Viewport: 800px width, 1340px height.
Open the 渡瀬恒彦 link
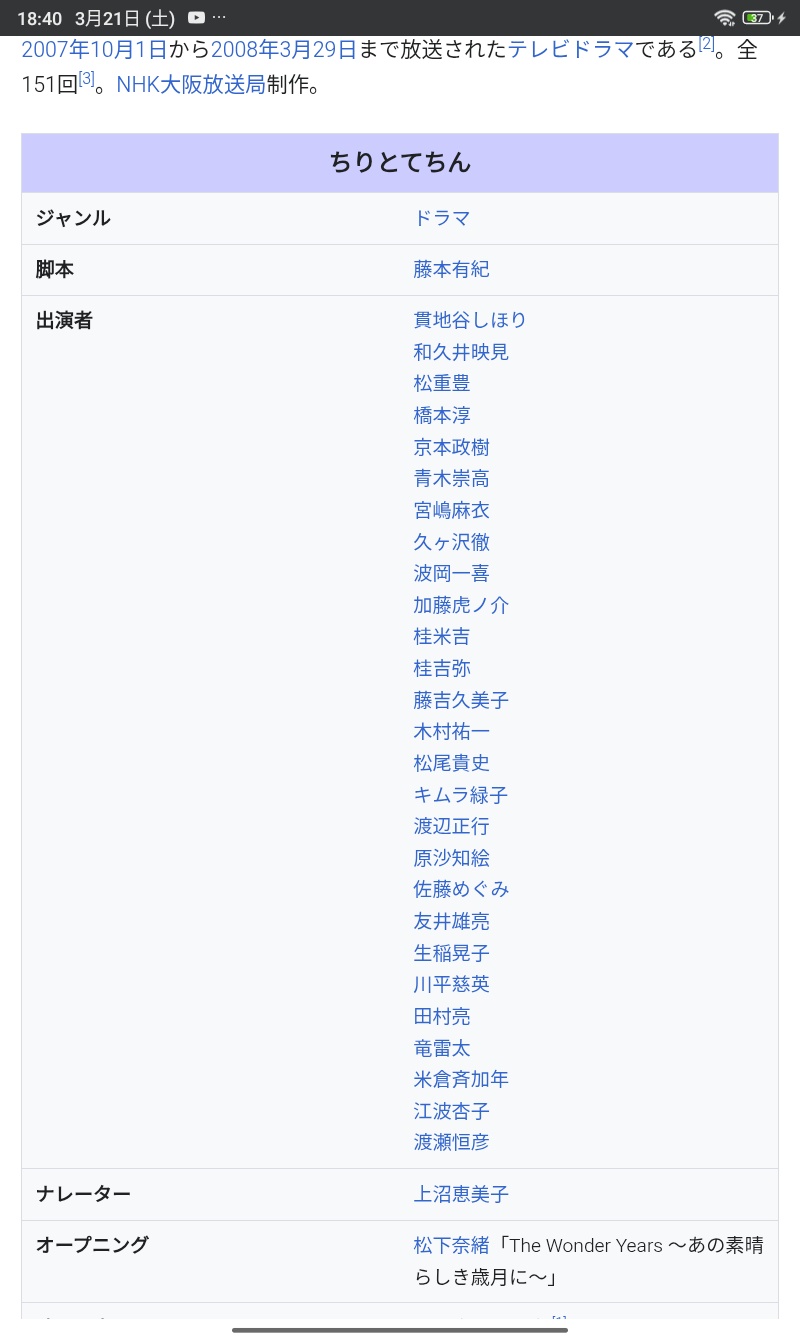click(451, 1142)
